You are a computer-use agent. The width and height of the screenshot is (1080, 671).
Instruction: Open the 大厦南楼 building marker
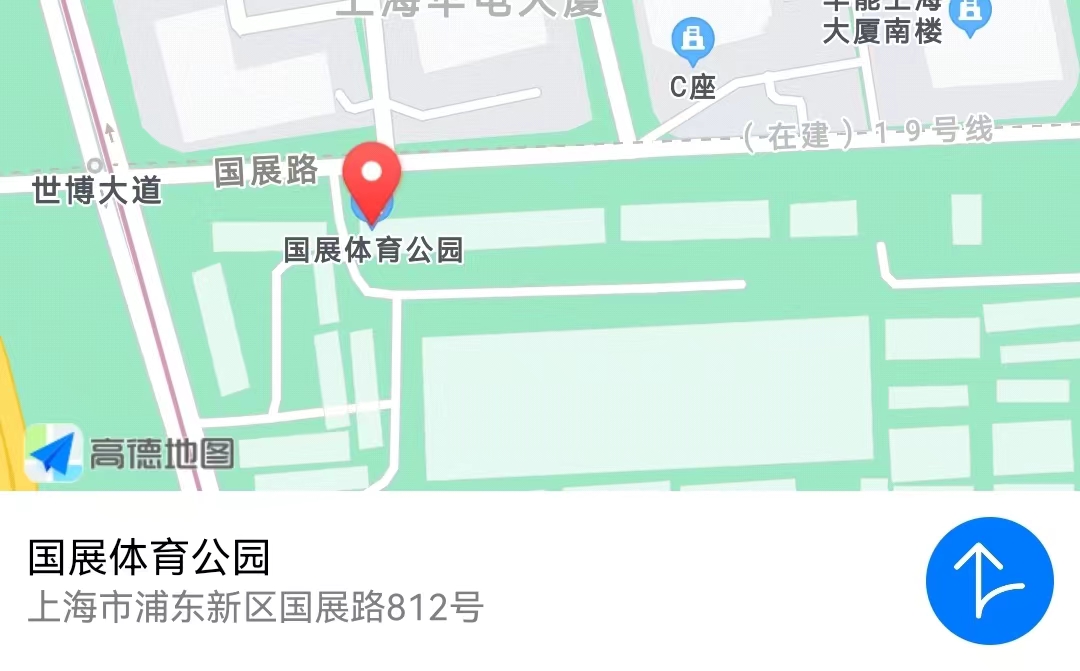pos(968,15)
